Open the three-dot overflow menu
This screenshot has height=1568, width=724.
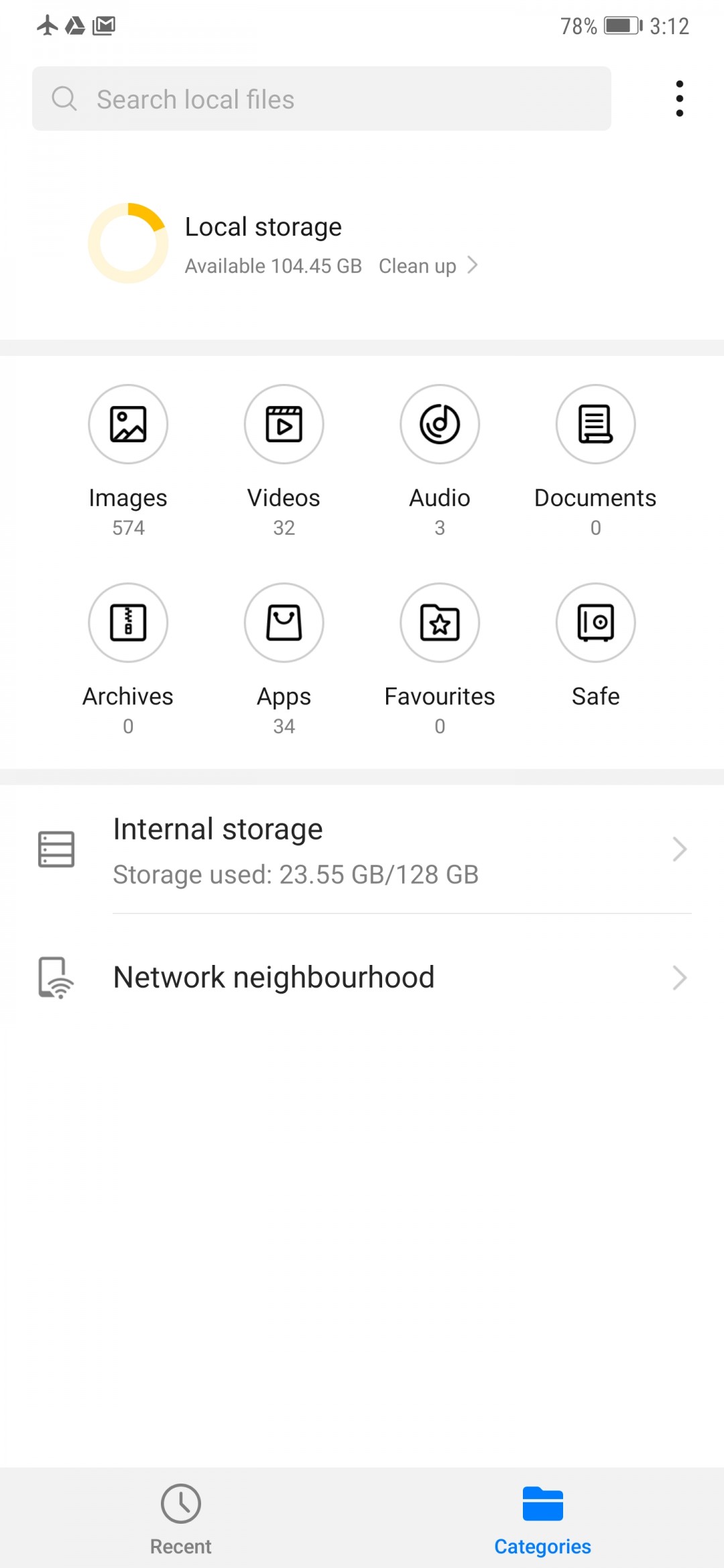click(x=679, y=99)
